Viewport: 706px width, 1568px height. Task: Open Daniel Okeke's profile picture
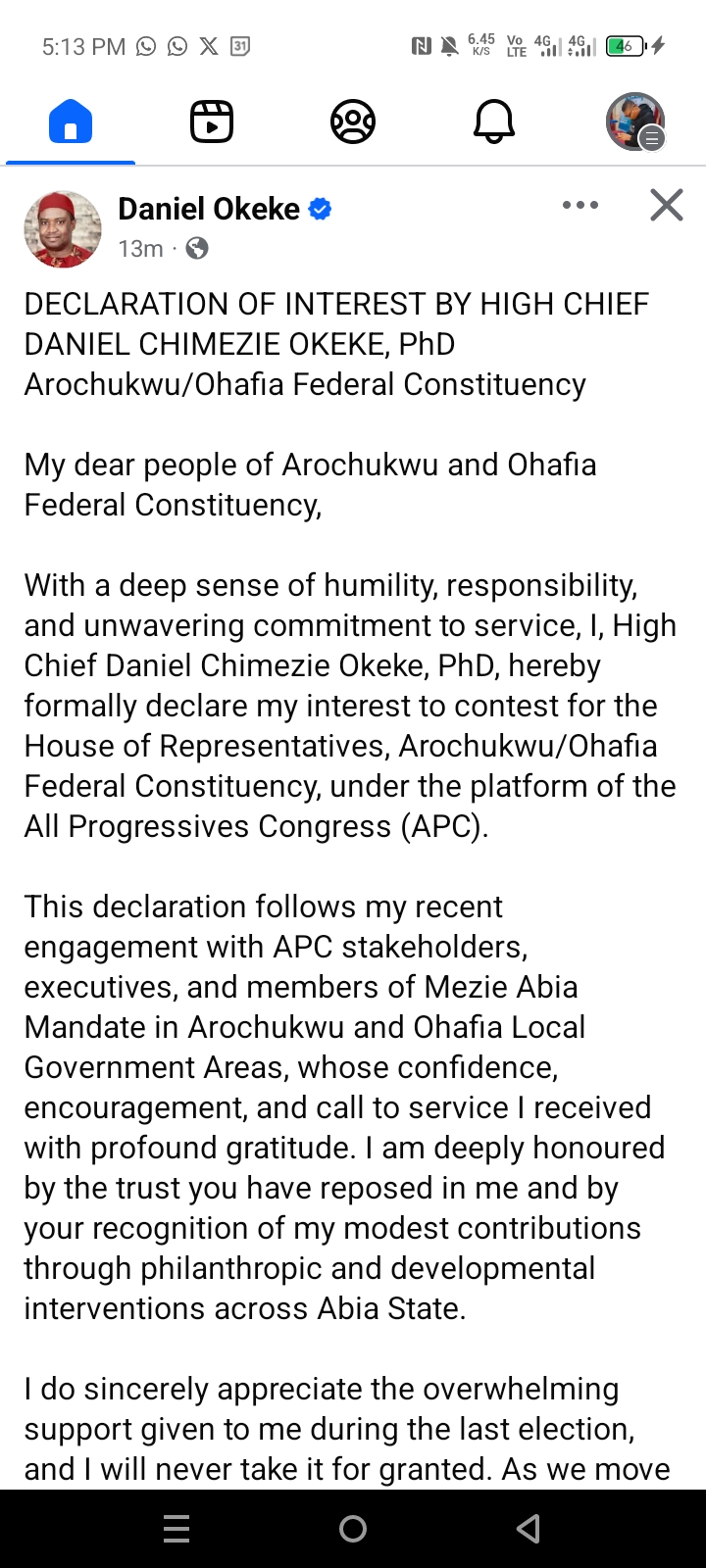tap(63, 229)
